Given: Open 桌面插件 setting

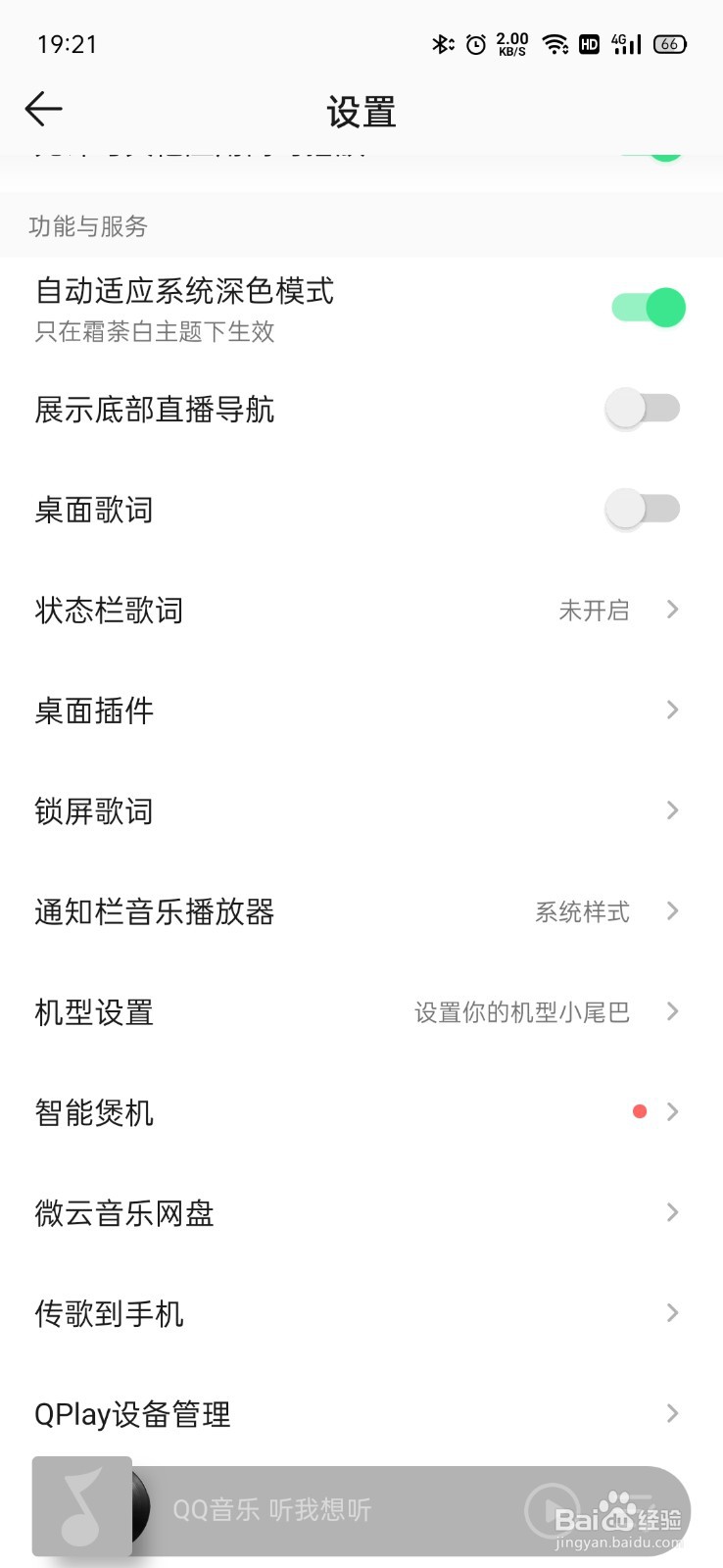Looking at the screenshot, I should (361, 710).
